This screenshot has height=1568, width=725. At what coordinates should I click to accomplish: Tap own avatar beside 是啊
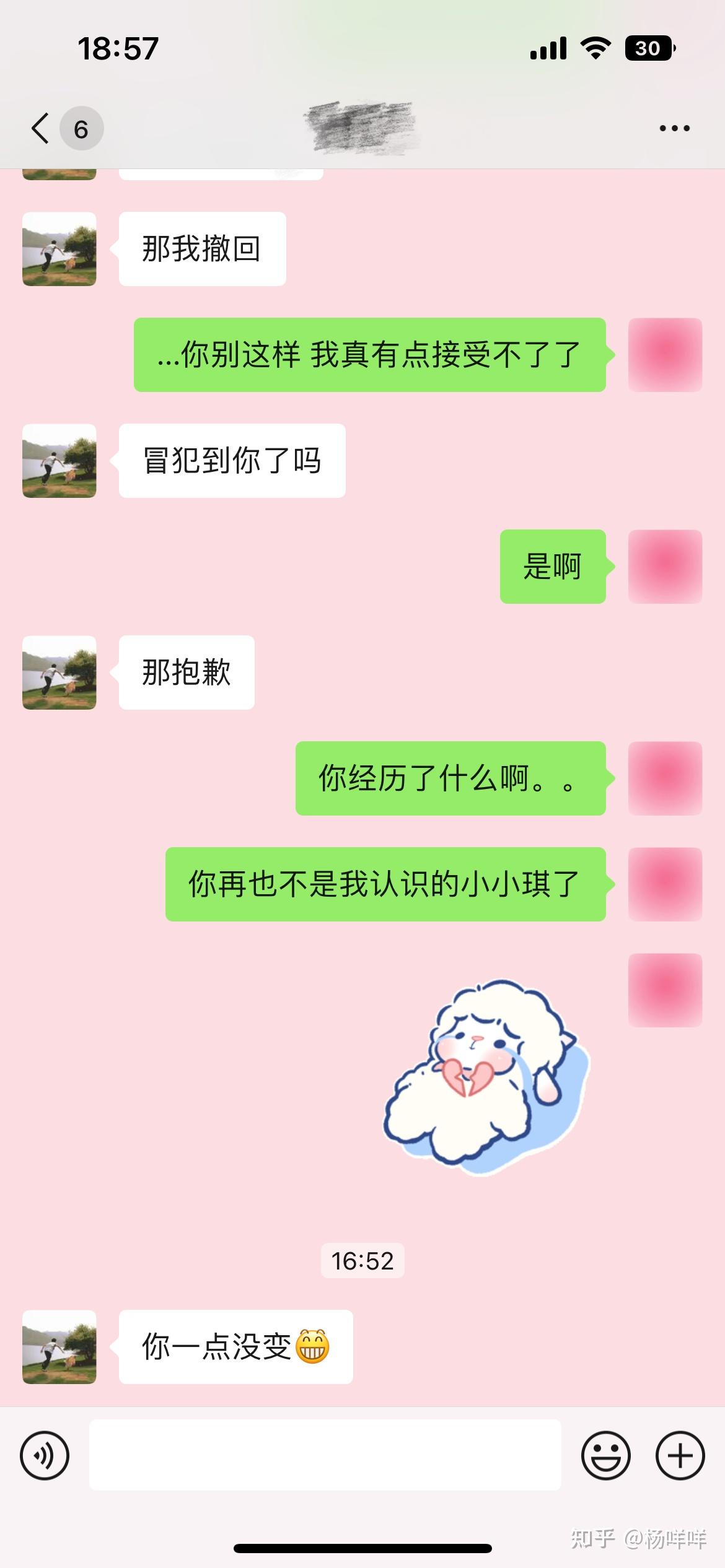[665, 567]
